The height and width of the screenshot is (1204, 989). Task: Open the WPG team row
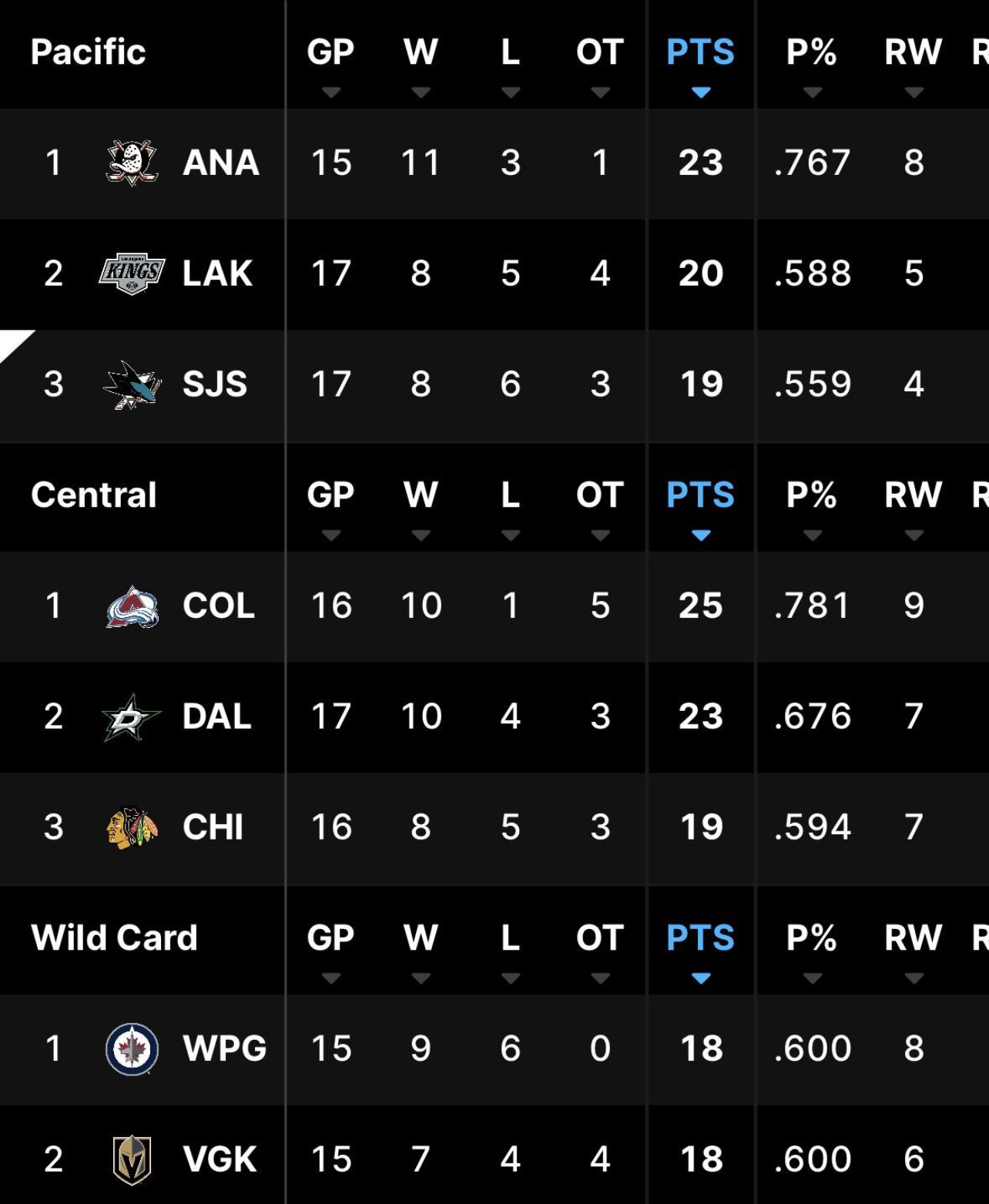494,1048
